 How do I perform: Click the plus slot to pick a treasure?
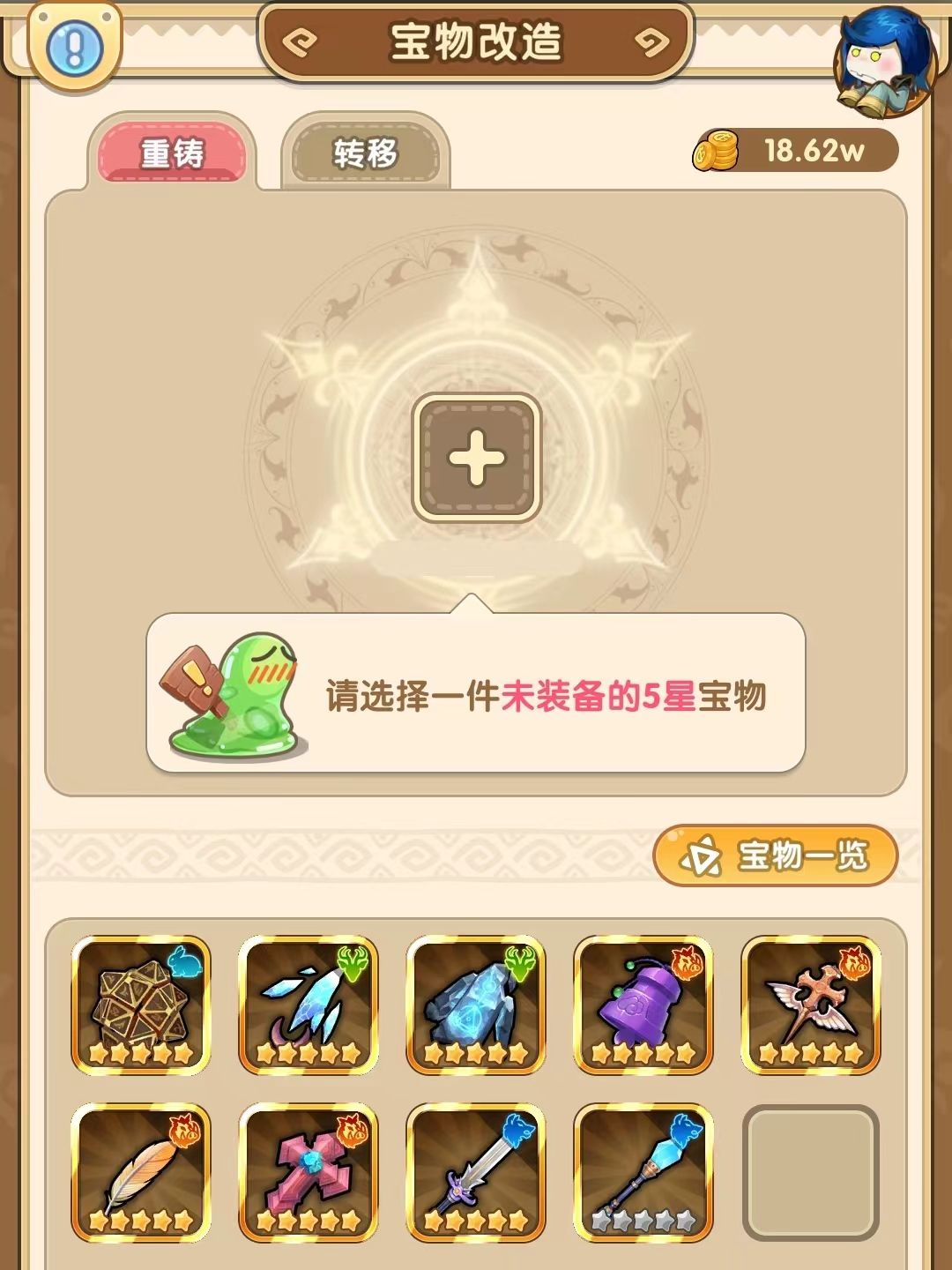tap(476, 458)
